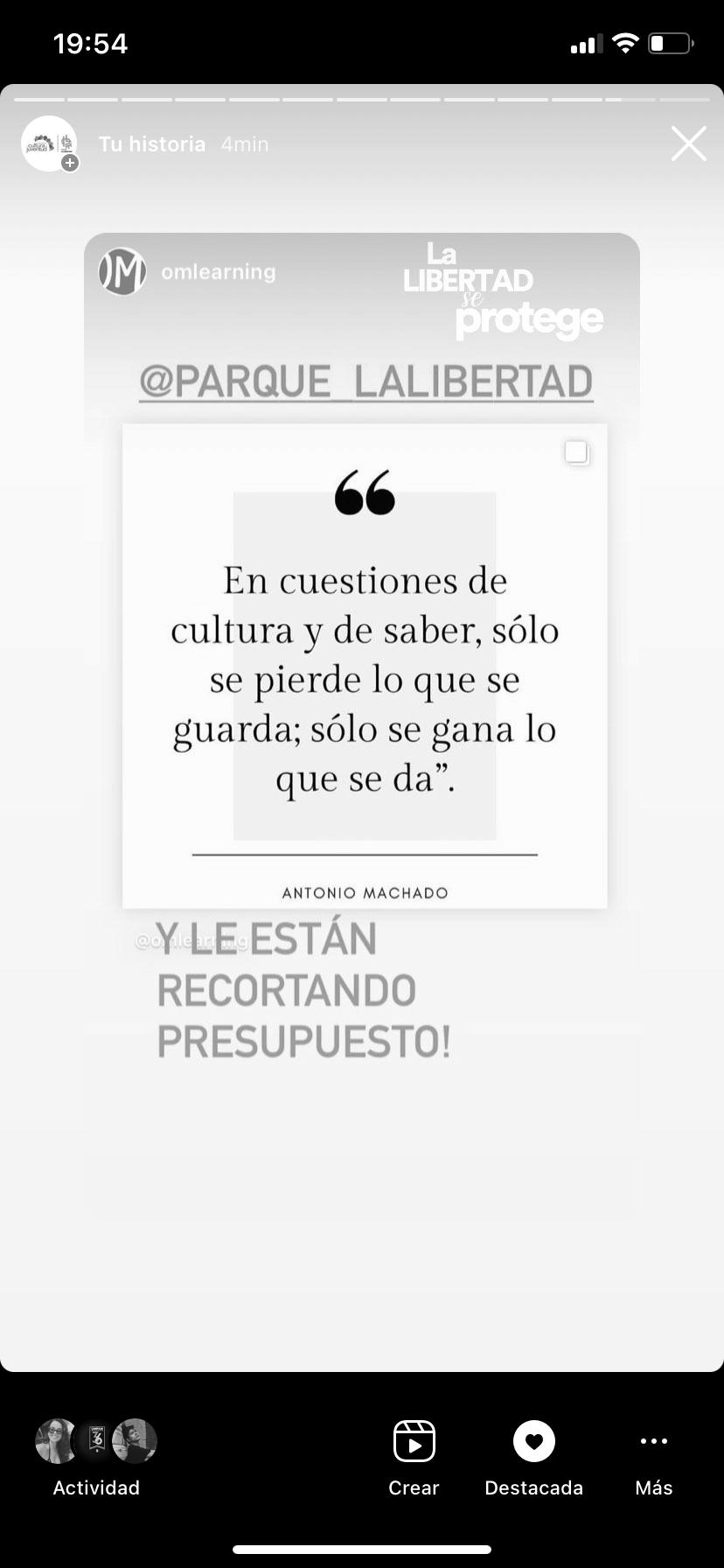Screen dimensions: 724x1568
Task: Open the Más options menu
Action: click(653, 1458)
